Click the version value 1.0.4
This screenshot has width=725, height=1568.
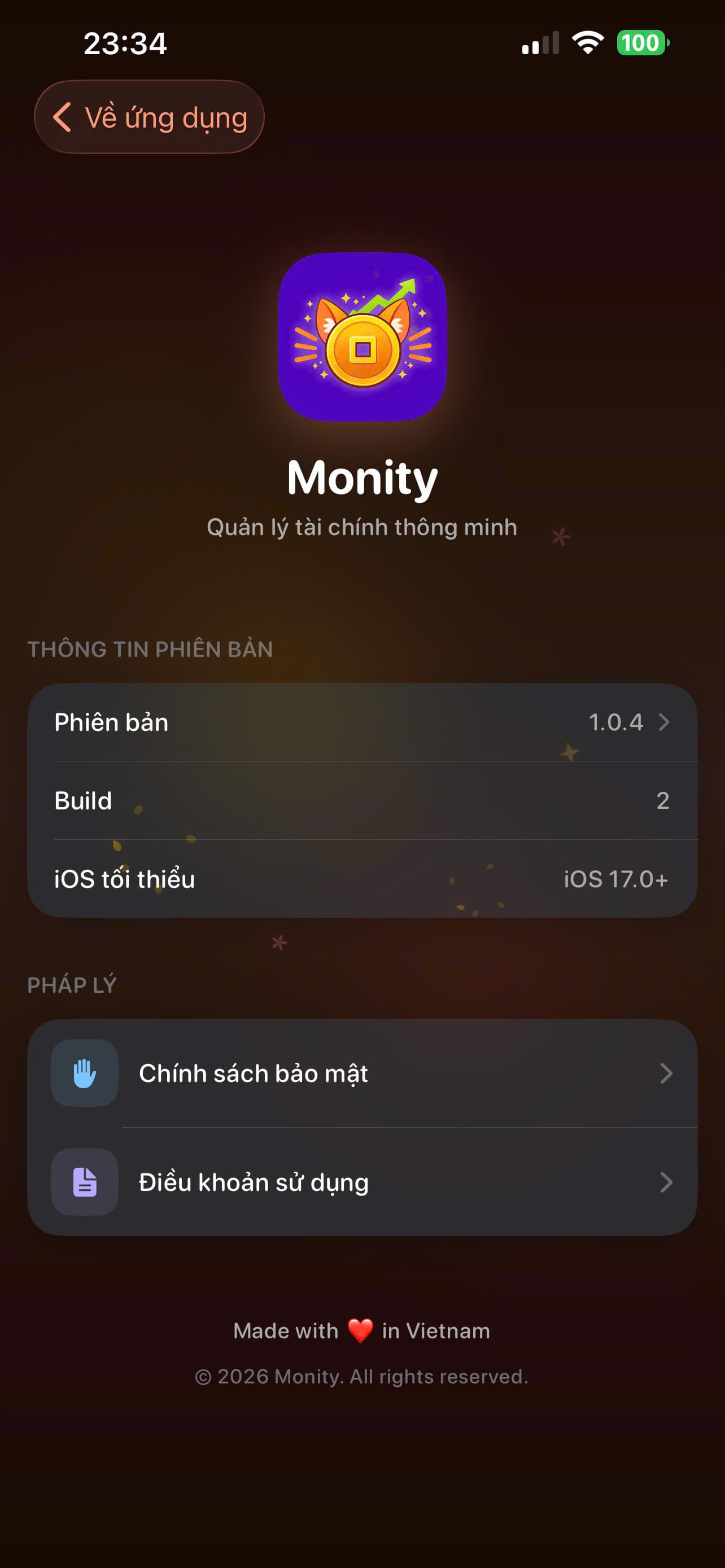tap(616, 723)
